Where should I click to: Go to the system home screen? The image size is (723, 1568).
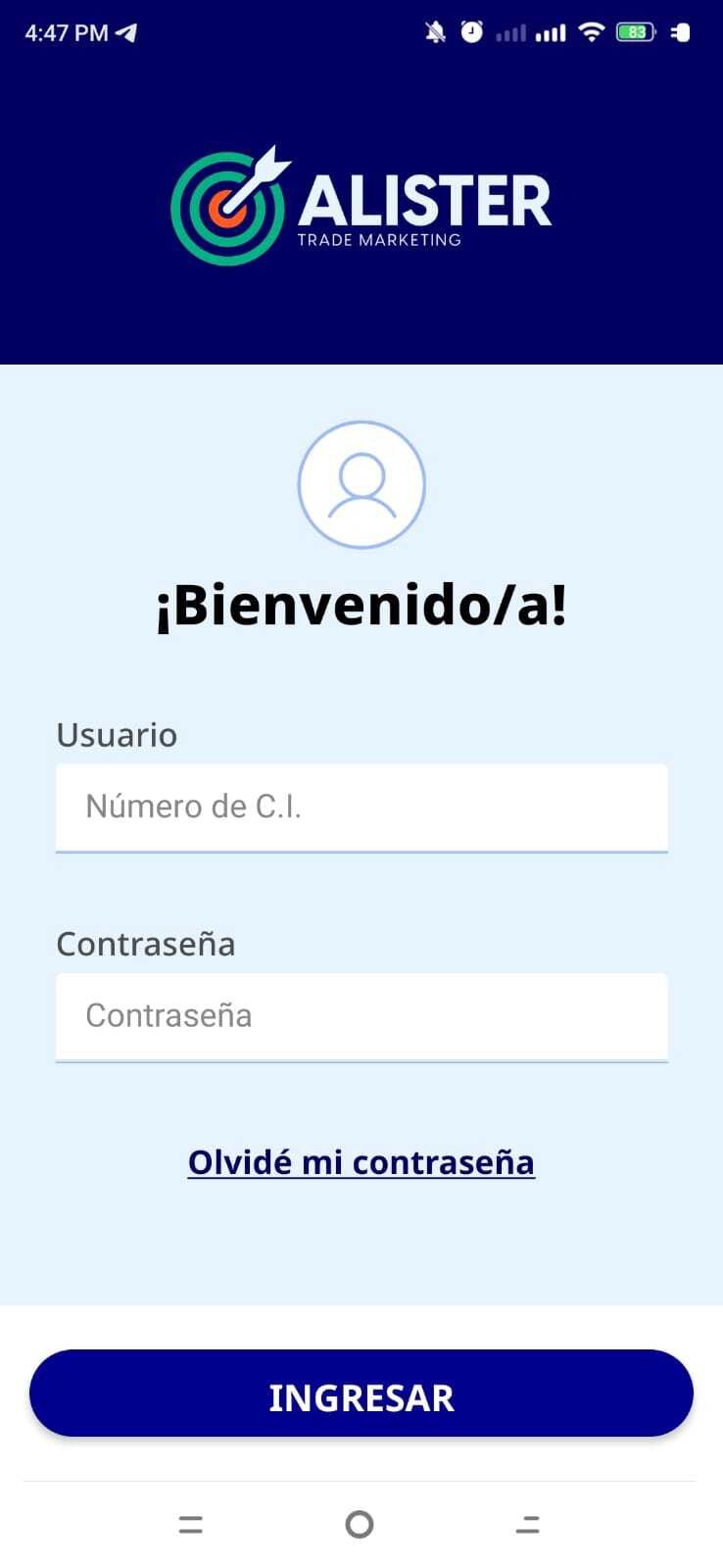(x=360, y=1524)
